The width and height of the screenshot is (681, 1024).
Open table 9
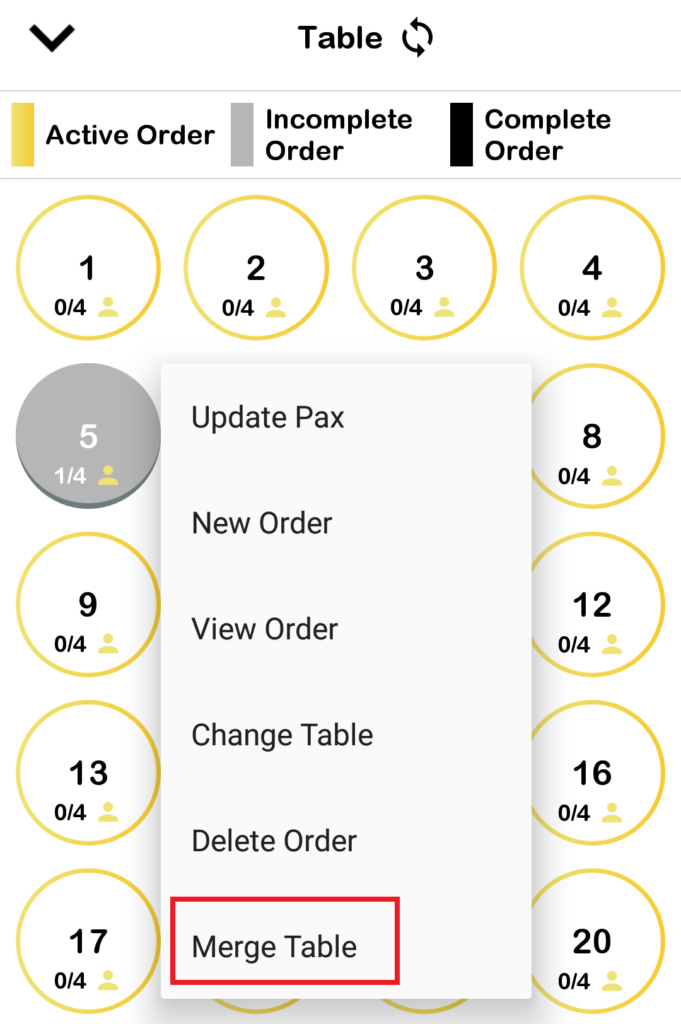click(88, 604)
